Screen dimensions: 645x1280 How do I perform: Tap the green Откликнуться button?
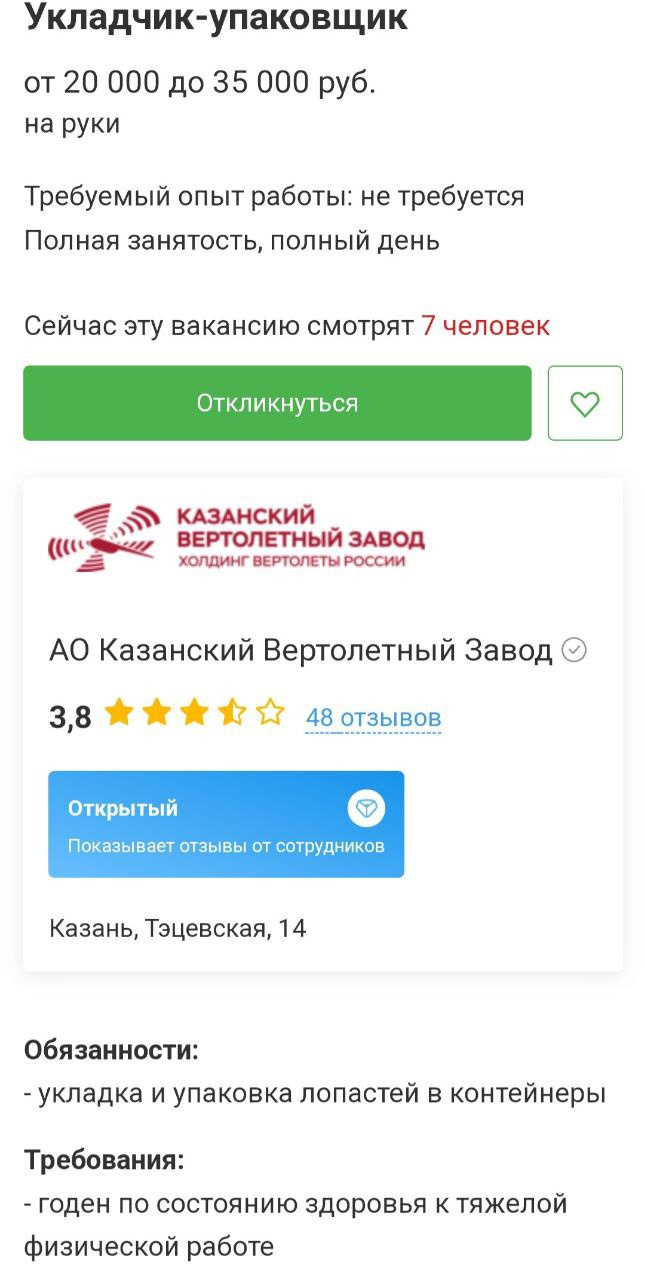277,403
